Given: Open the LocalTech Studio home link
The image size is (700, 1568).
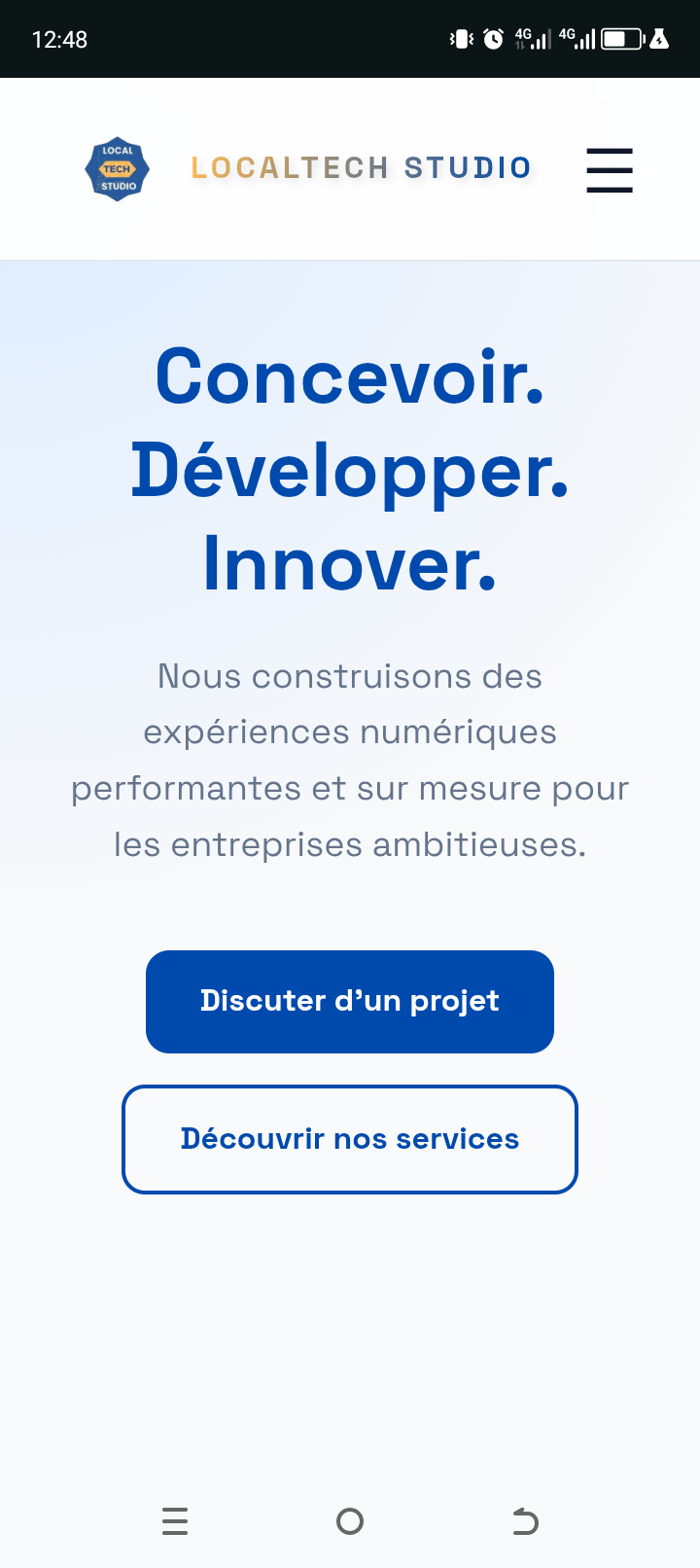Looking at the screenshot, I should [308, 168].
